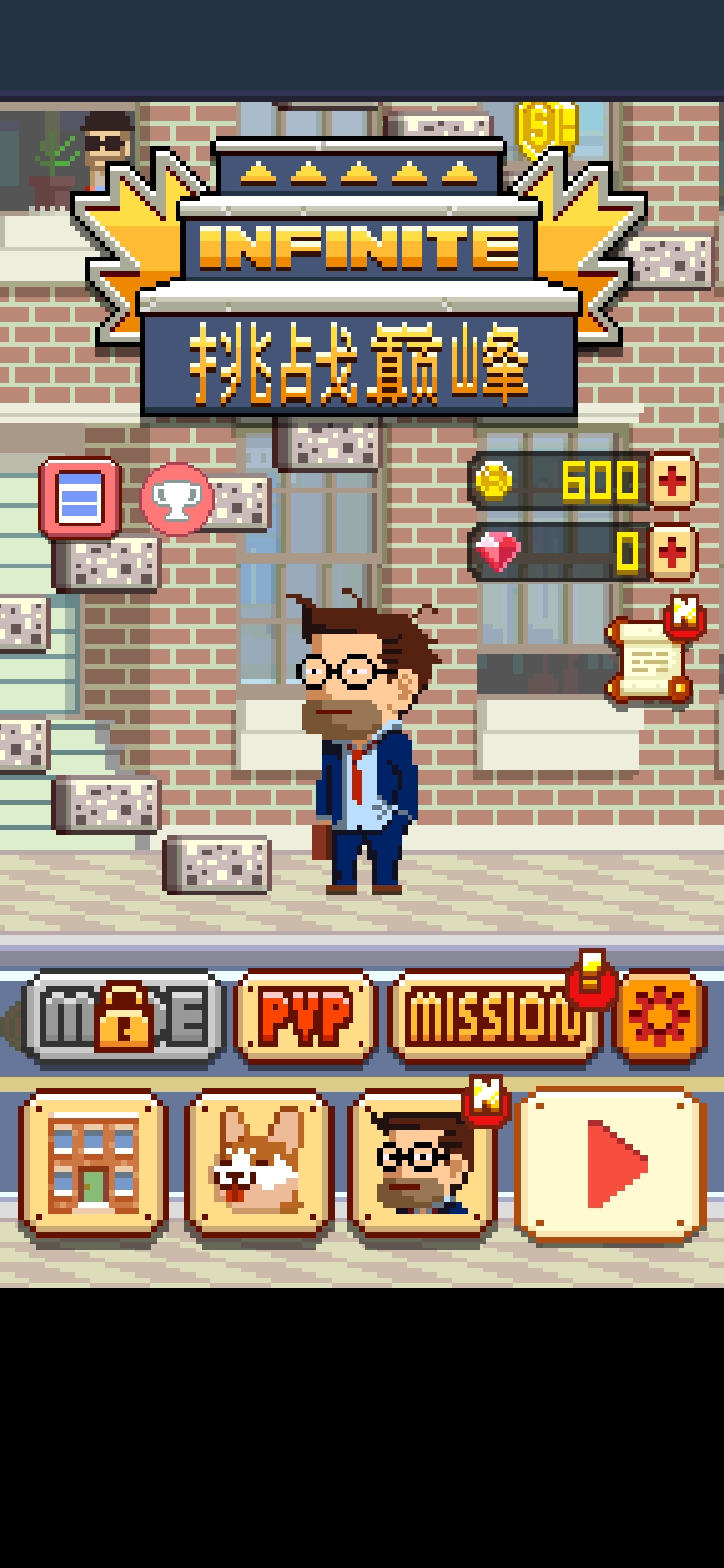Add more red gems

[x=672, y=552]
